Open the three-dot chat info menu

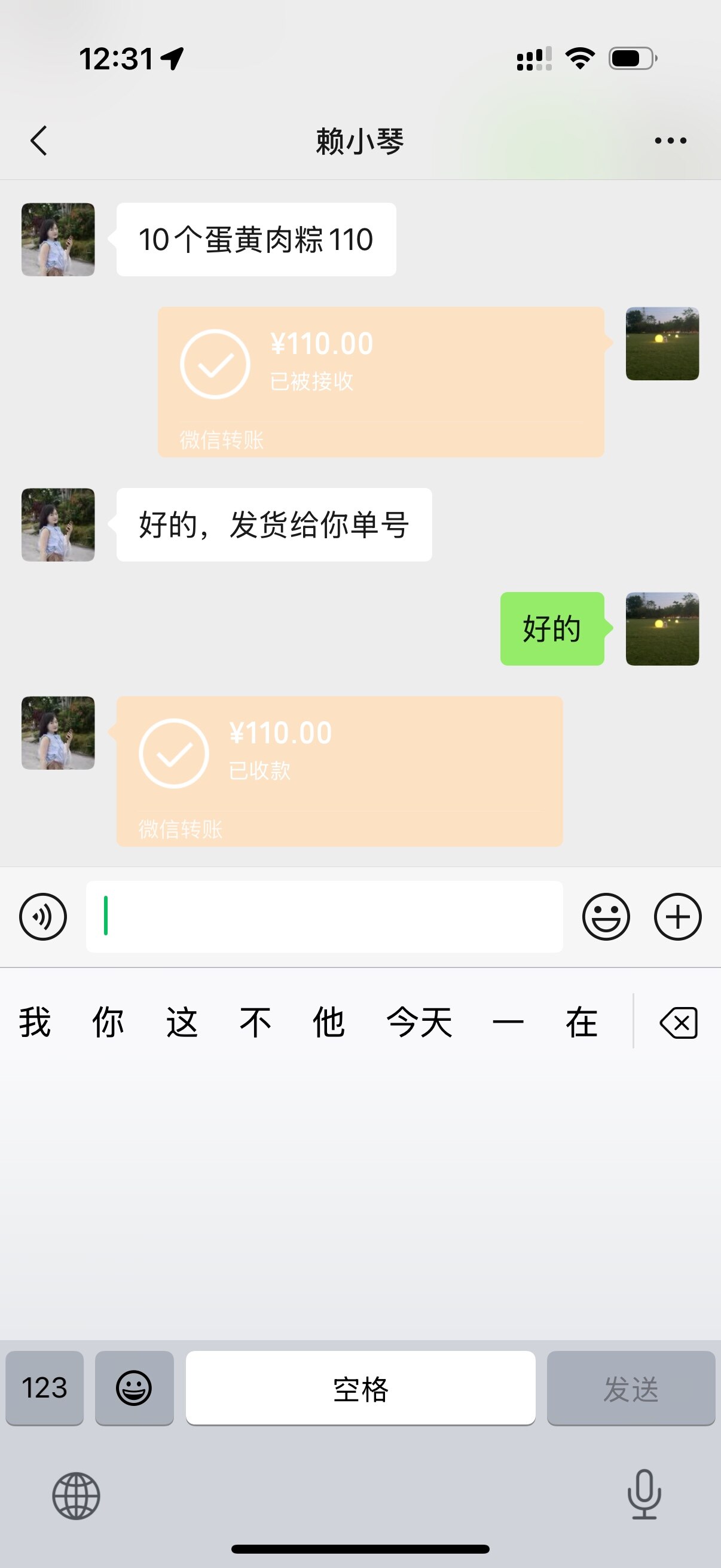(670, 141)
